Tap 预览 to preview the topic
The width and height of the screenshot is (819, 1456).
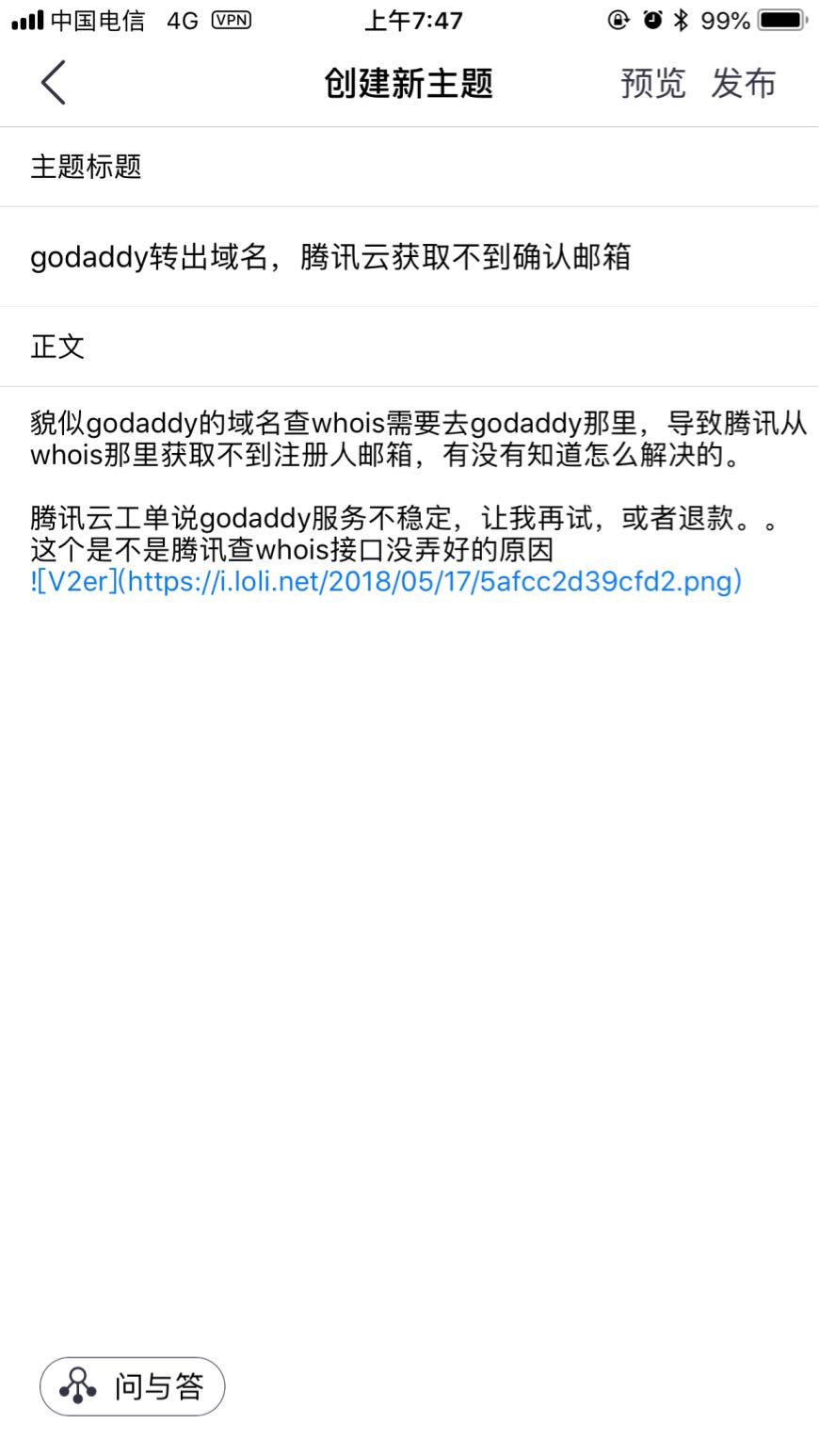click(652, 84)
